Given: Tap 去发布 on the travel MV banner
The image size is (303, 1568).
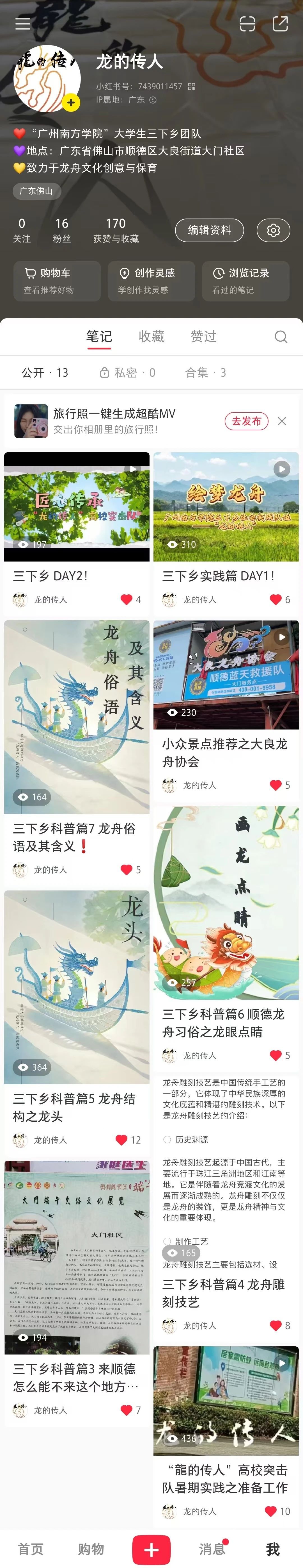Looking at the screenshot, I should click(x=246, y=421).
